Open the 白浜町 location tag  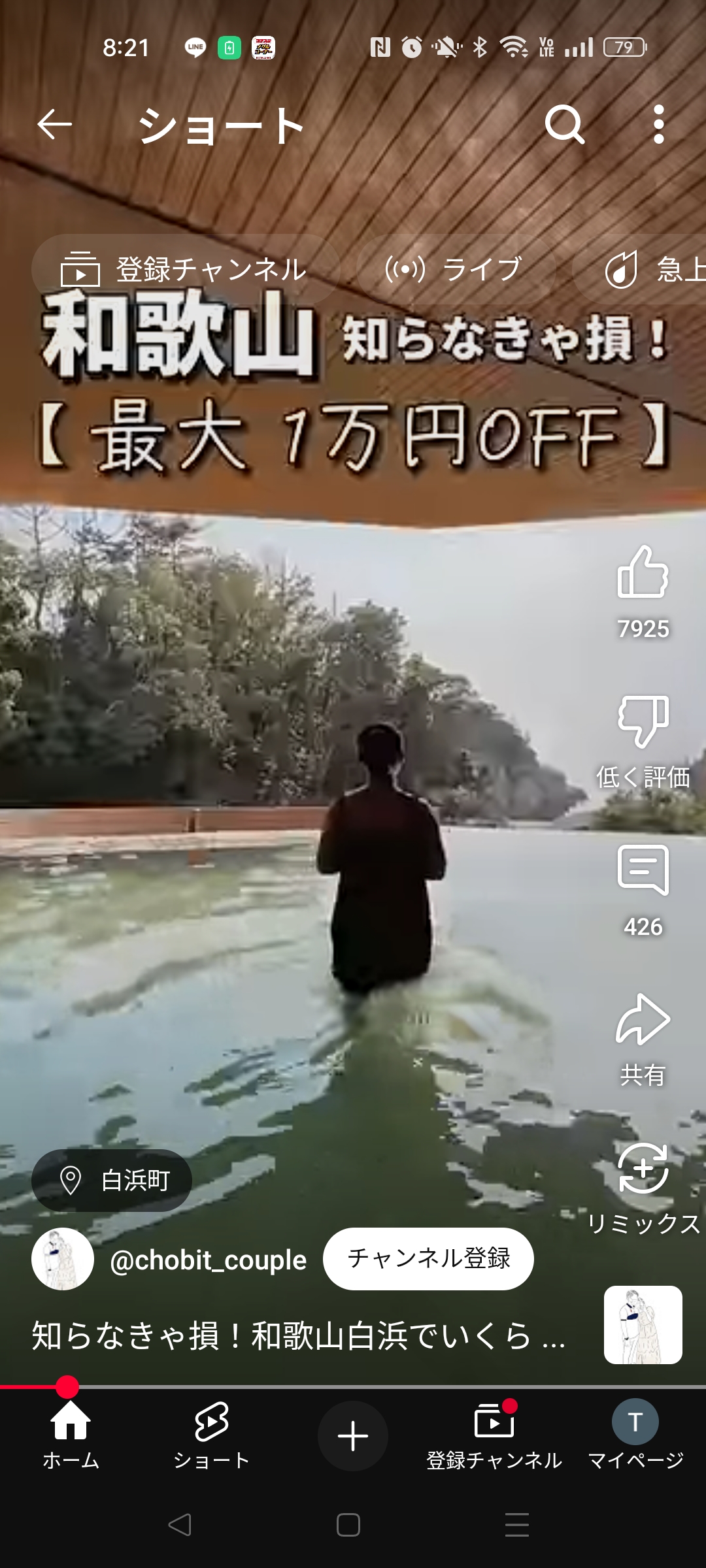coord(112,1180)
